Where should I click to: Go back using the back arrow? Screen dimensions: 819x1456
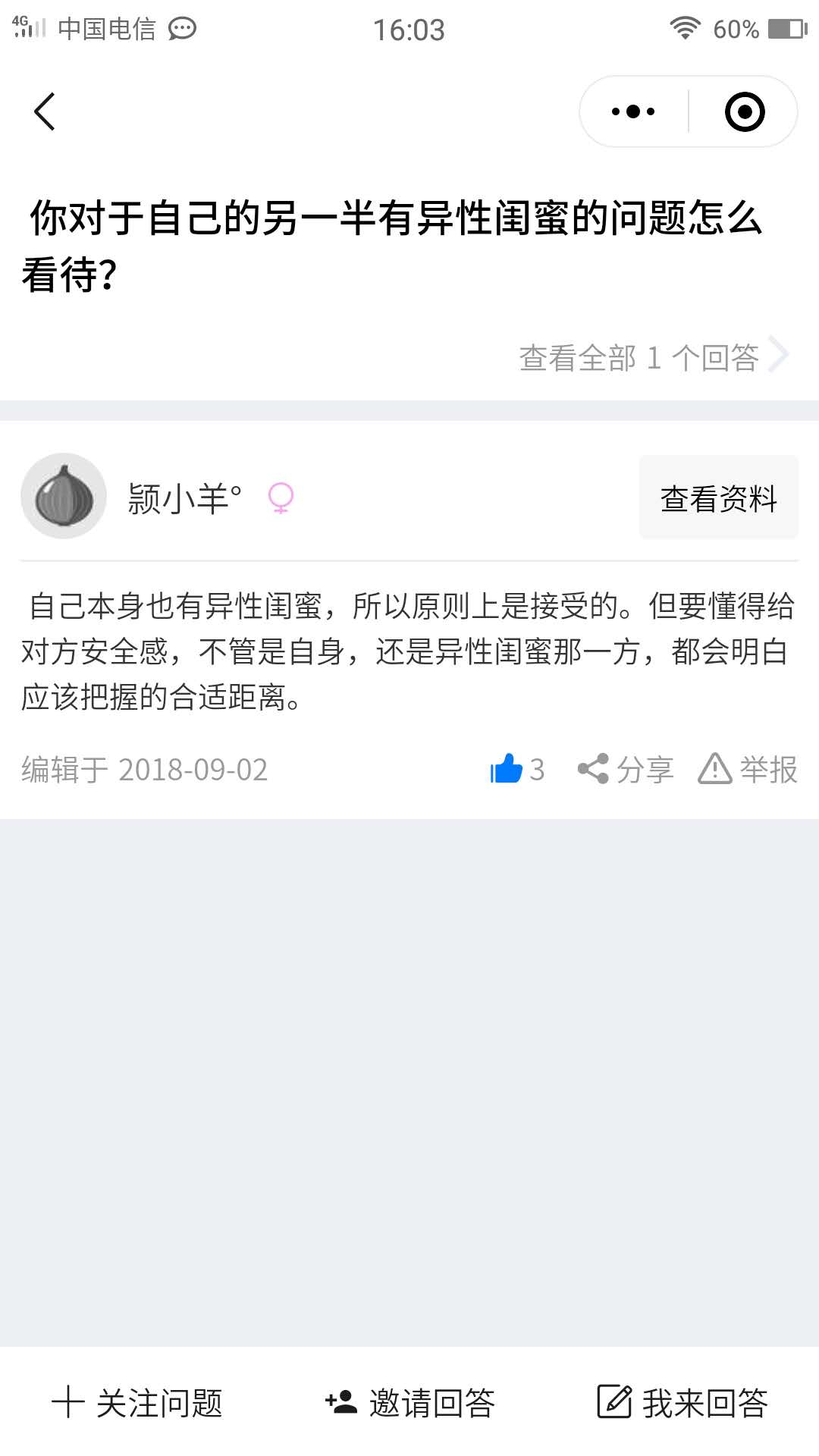pos(45,111)
